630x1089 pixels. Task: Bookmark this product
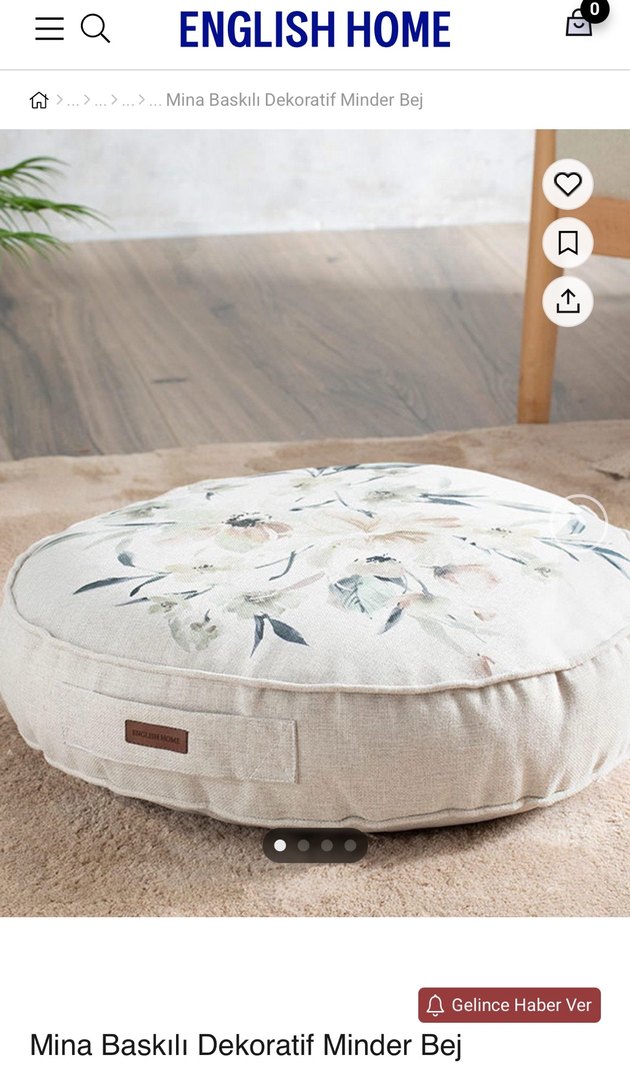coord(567,243)
